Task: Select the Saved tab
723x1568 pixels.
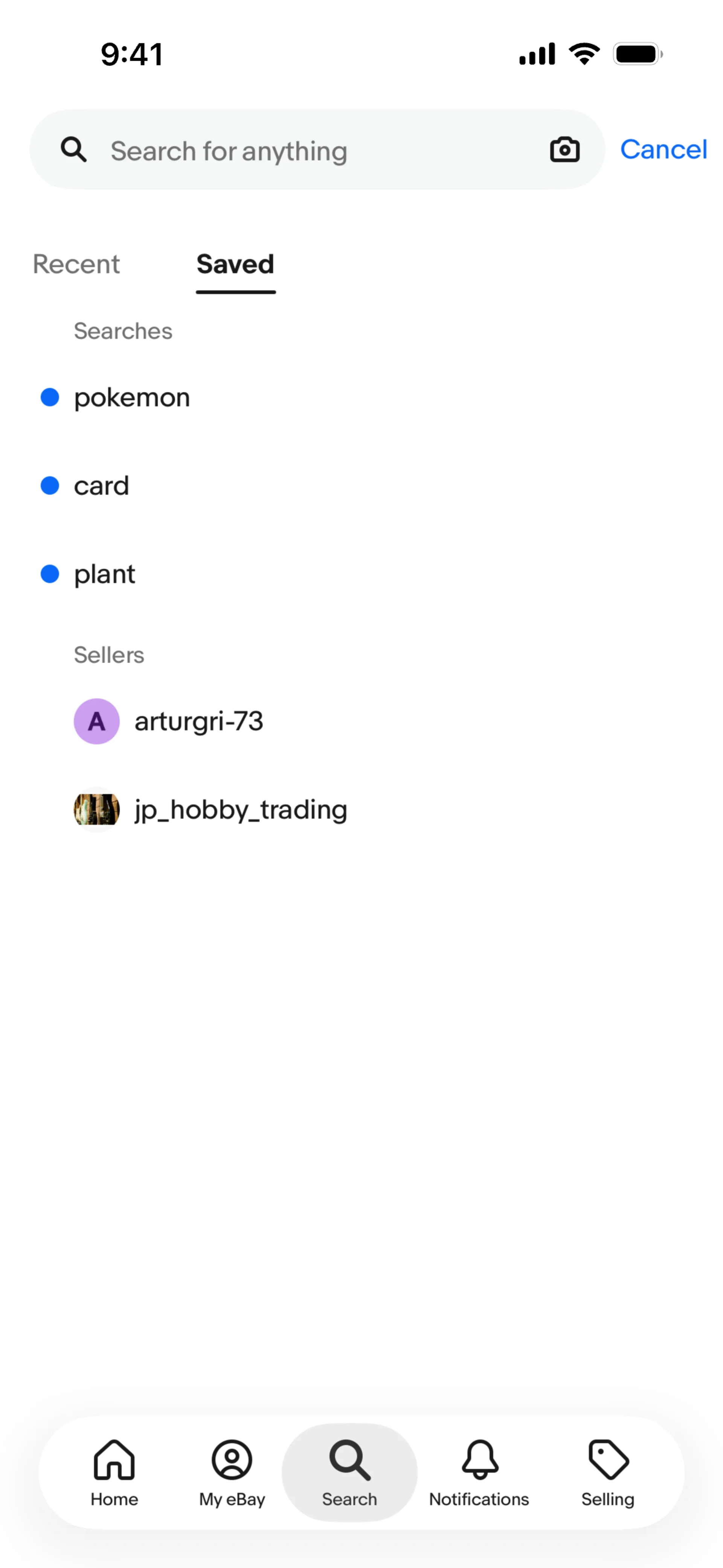Action: click(235, 264)
